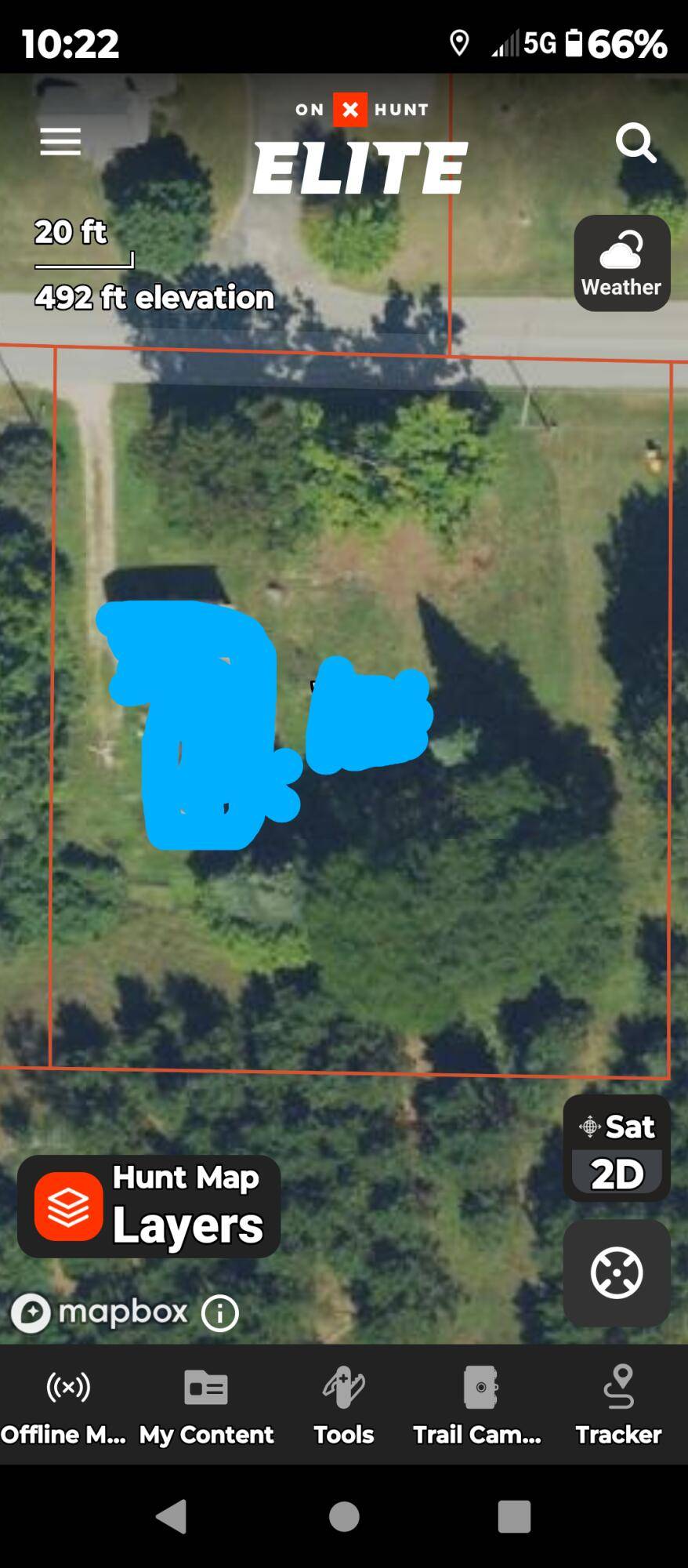Open Hunt Map Layers panel
688x1568 pixels.
(x=147, y=1207)
